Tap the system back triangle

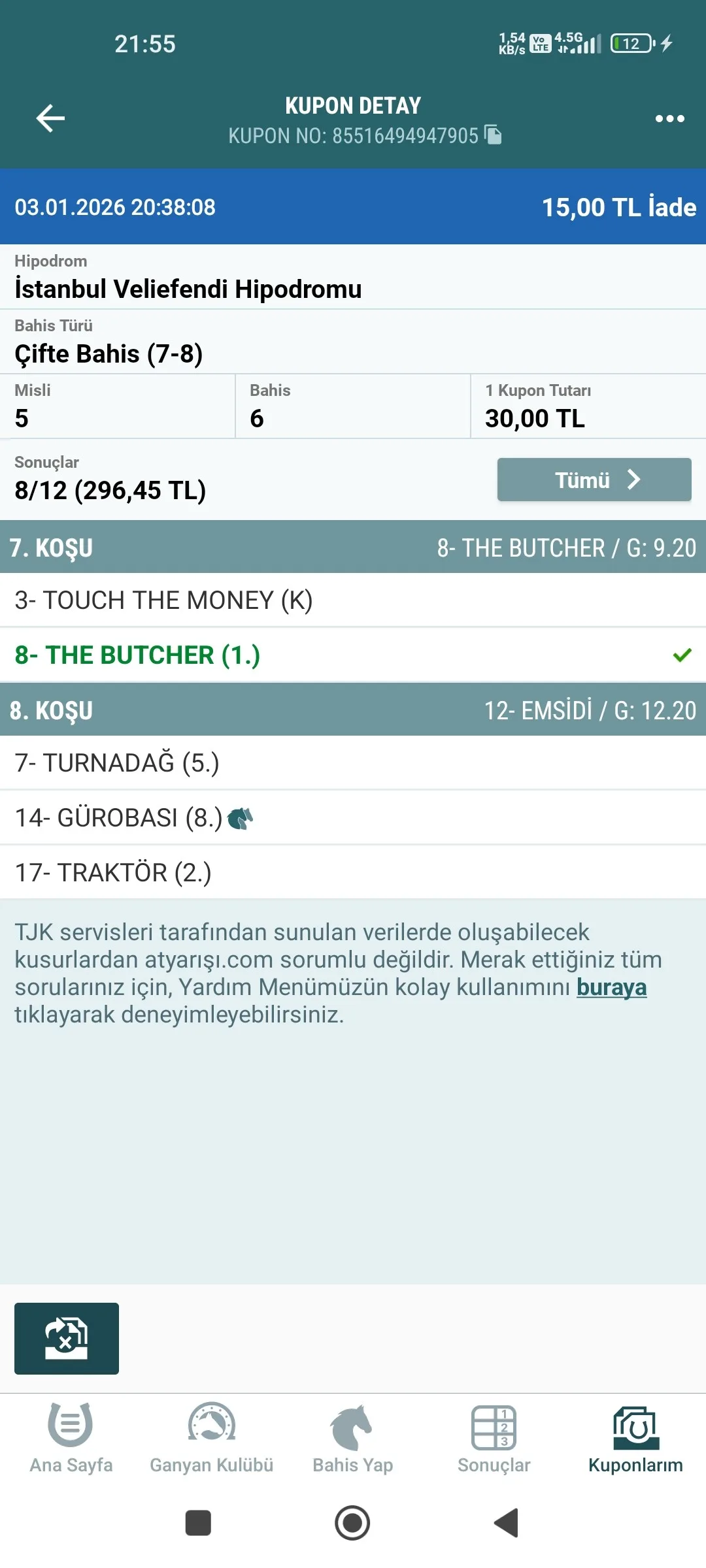click(507, 1523)
